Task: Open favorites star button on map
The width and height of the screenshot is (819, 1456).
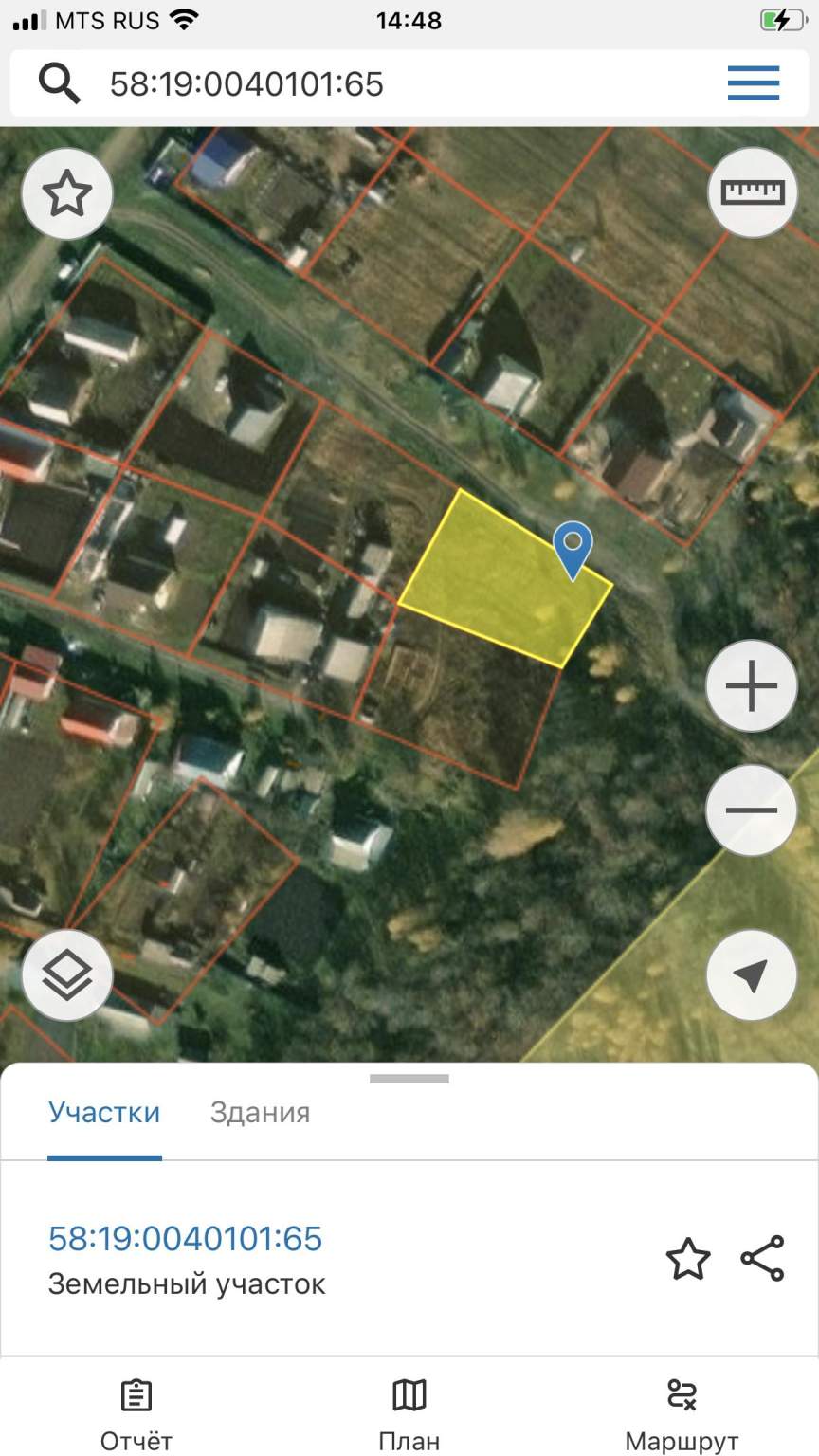Action: coord(67,193)
